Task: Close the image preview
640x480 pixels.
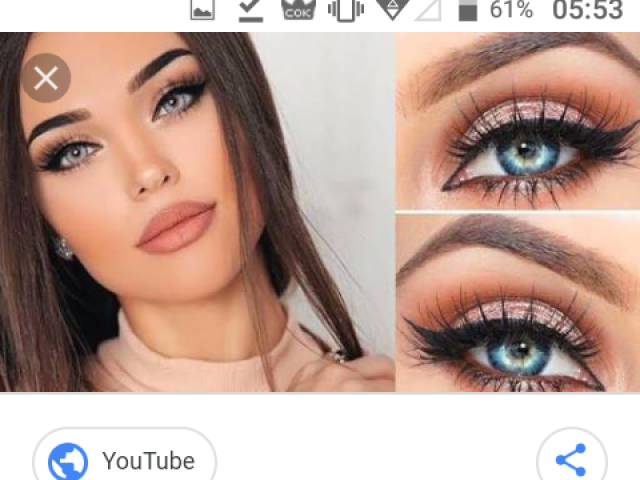Action: pos(46,78)
